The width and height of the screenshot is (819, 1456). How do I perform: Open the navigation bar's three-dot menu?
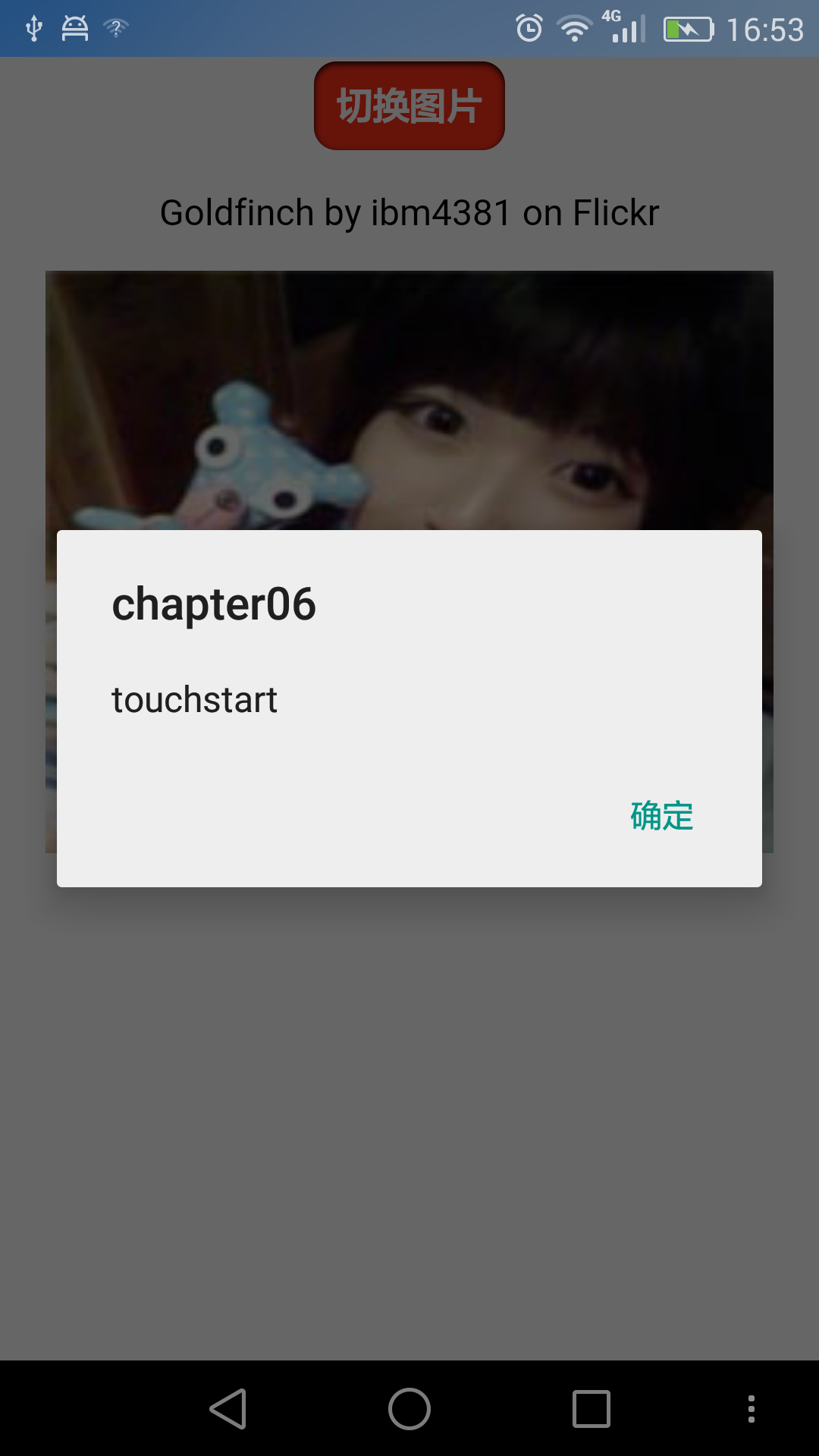(x=751, y=1409)
